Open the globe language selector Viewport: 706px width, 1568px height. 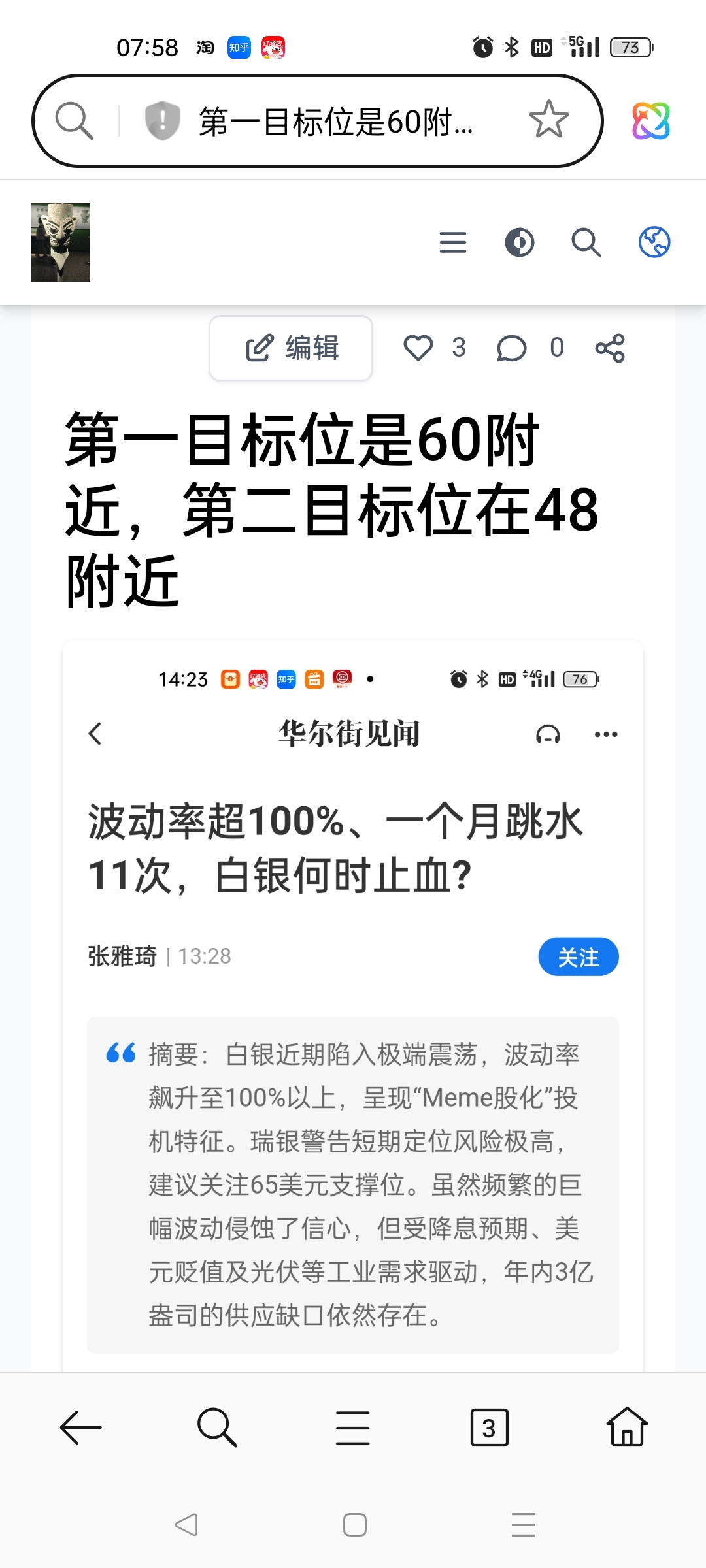[x=654, y=242]
